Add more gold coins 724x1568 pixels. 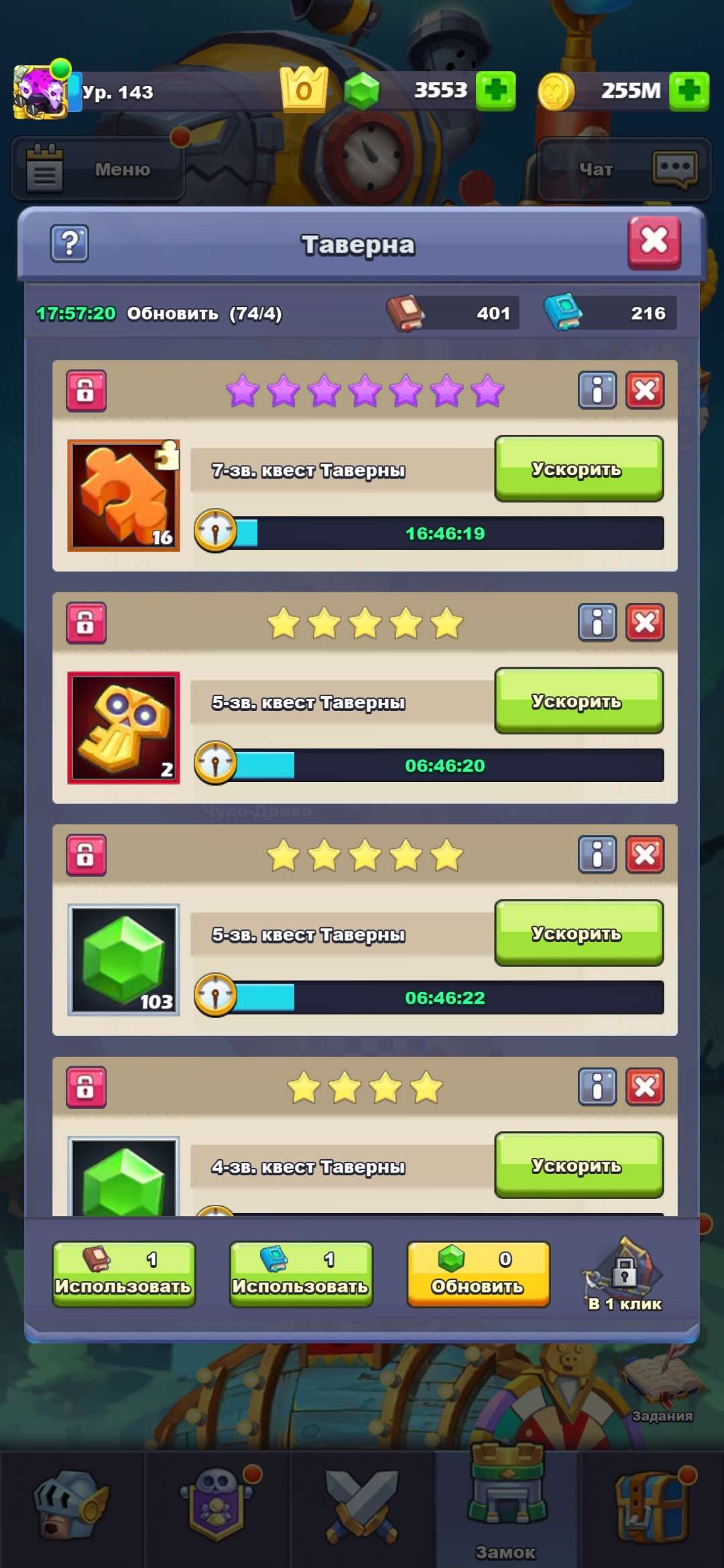(x=688, y=90)
